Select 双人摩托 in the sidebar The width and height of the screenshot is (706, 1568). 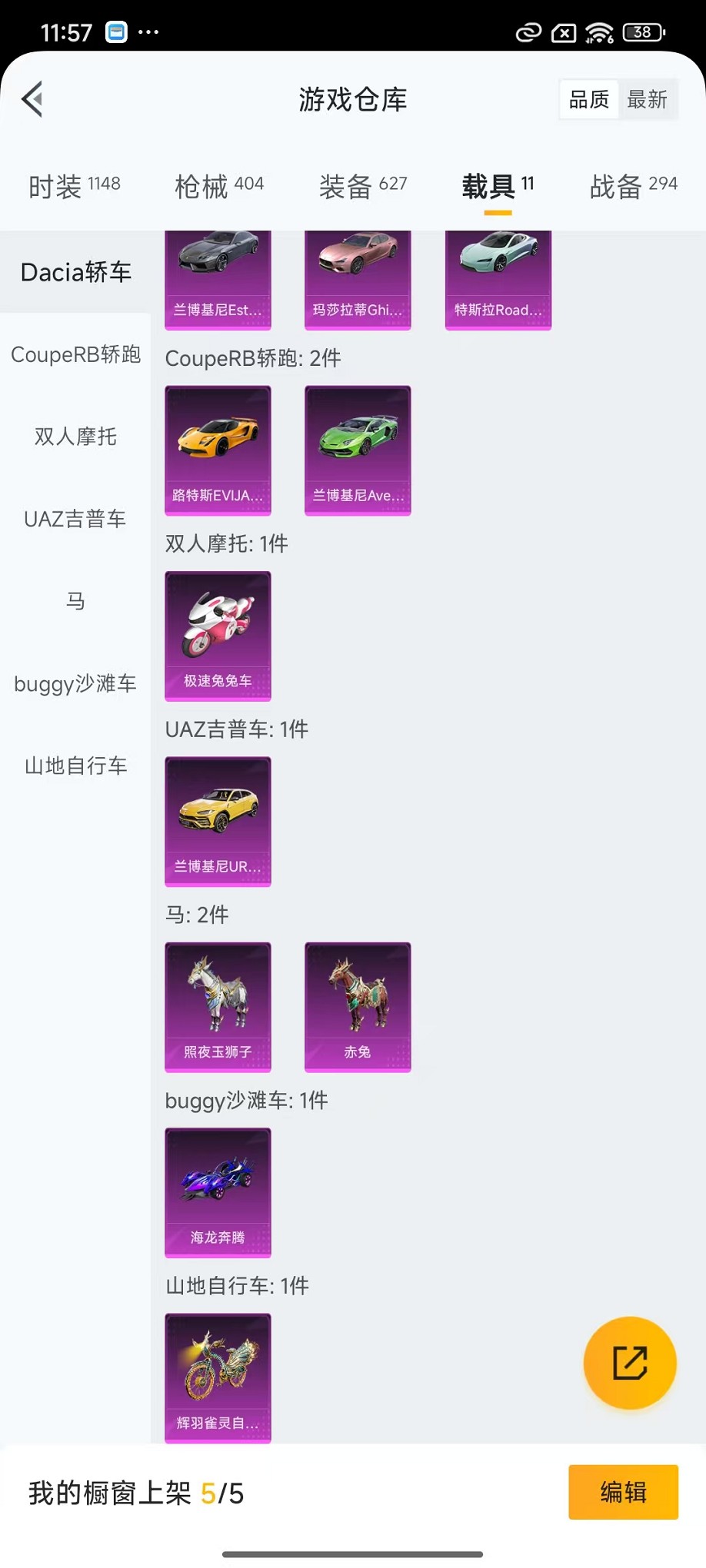(75, 437)
